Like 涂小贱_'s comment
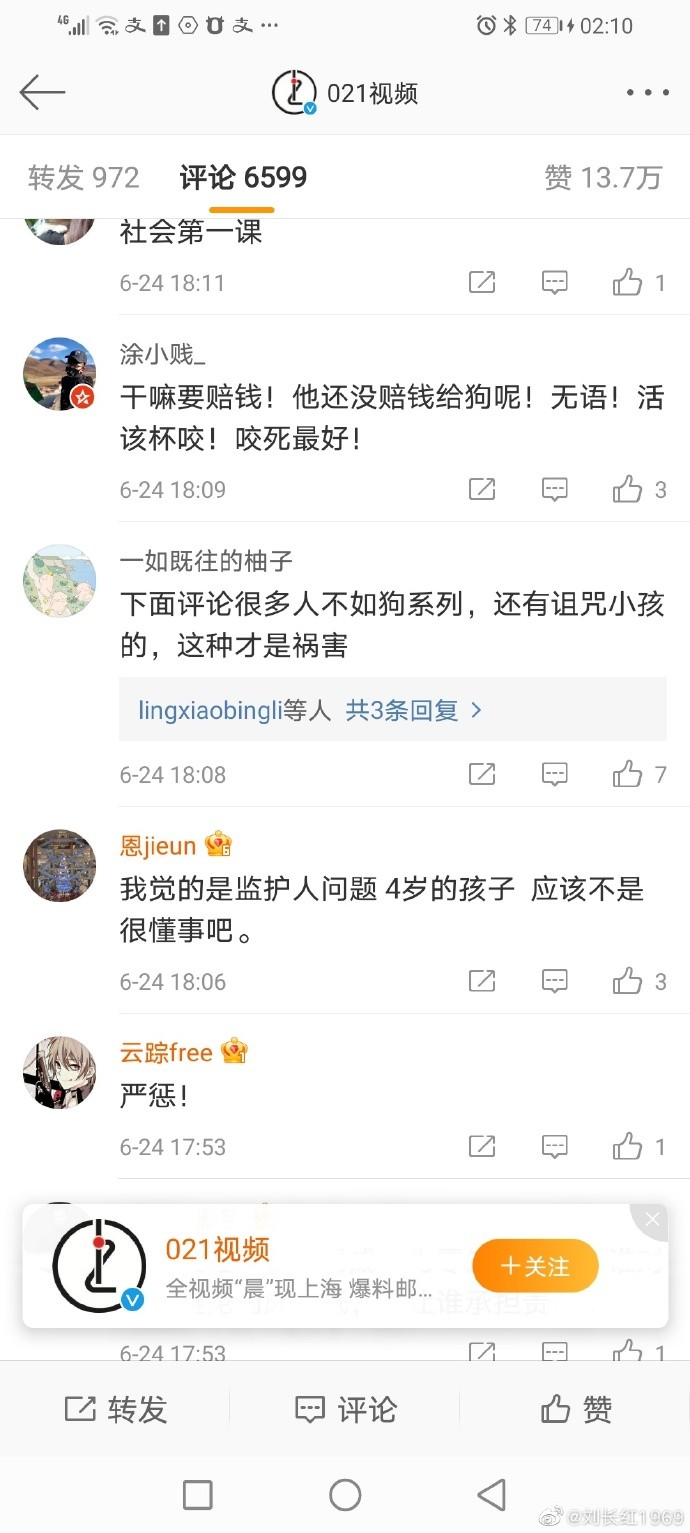690x1533 pixels. (628, 489)
